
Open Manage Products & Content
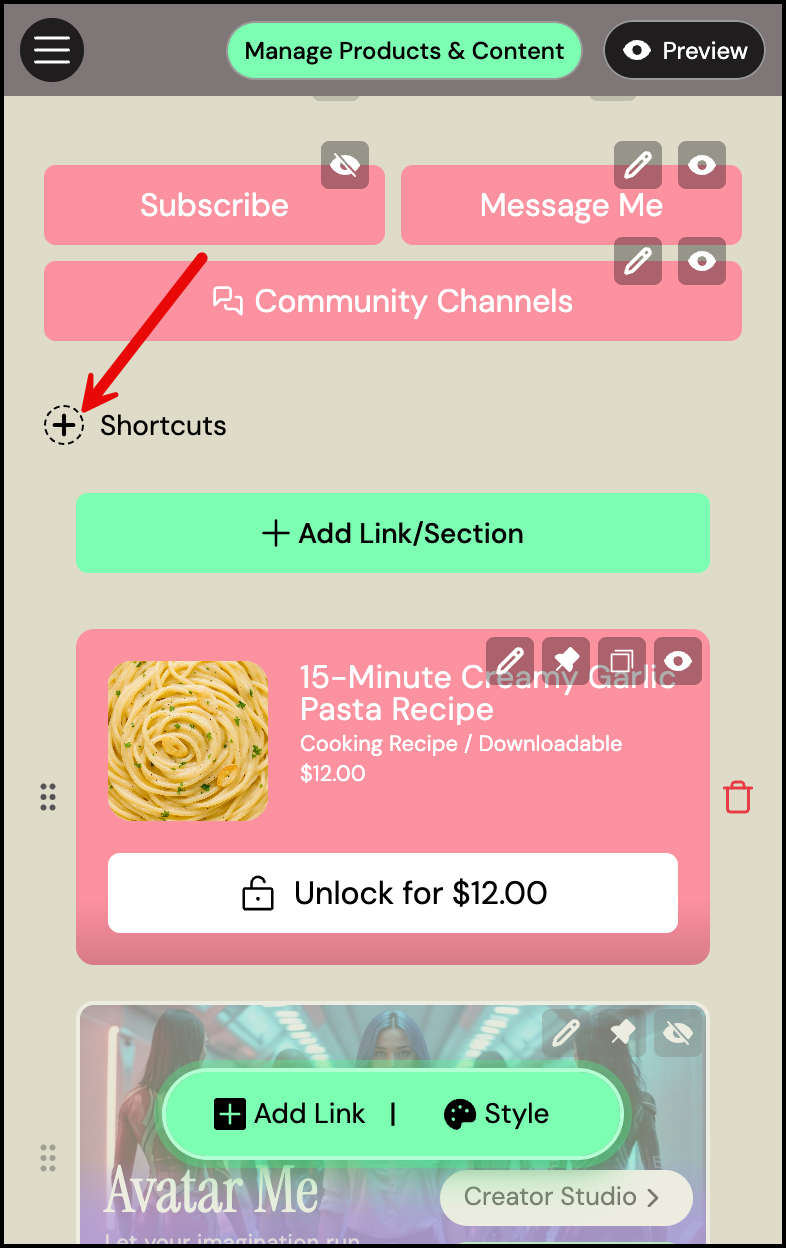pyautogui.click(x=404, y=51)
